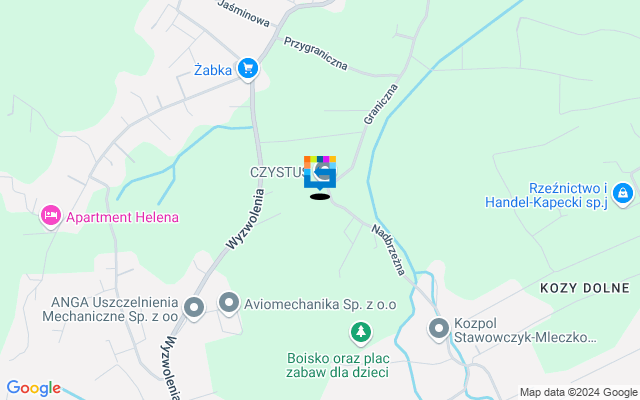Screen dimensions: 640x400
Task: Tap the Żabka shop marker
Action: pyautogui.click(x=248, y=69)
